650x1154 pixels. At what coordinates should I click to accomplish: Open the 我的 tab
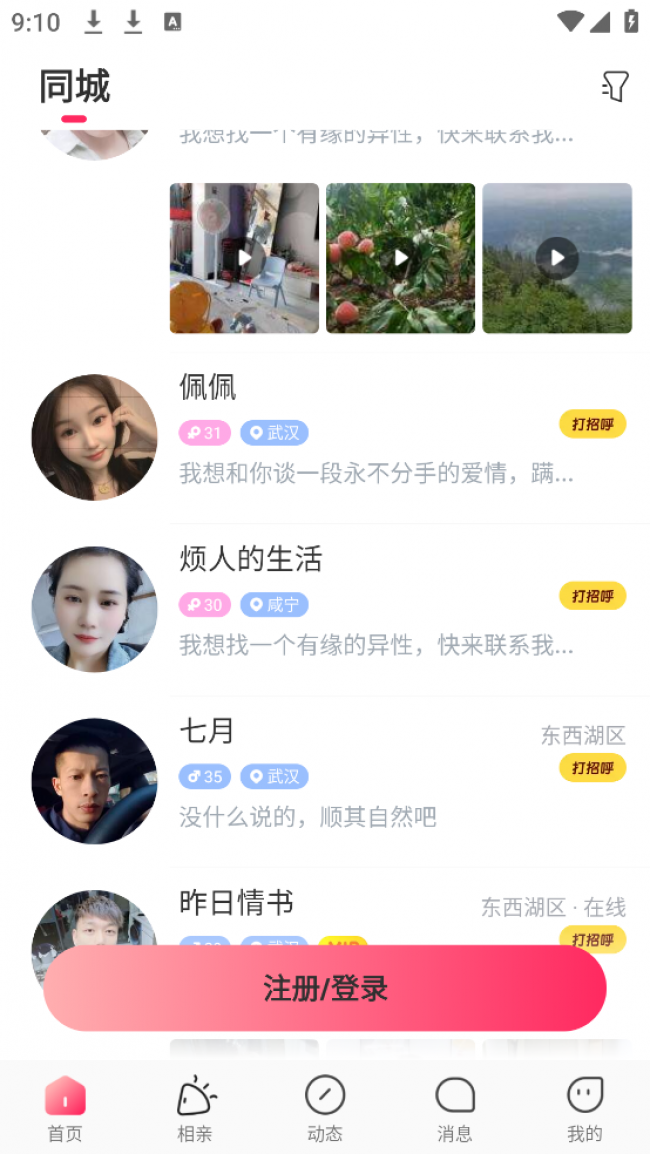click(x=585, y=1108)
